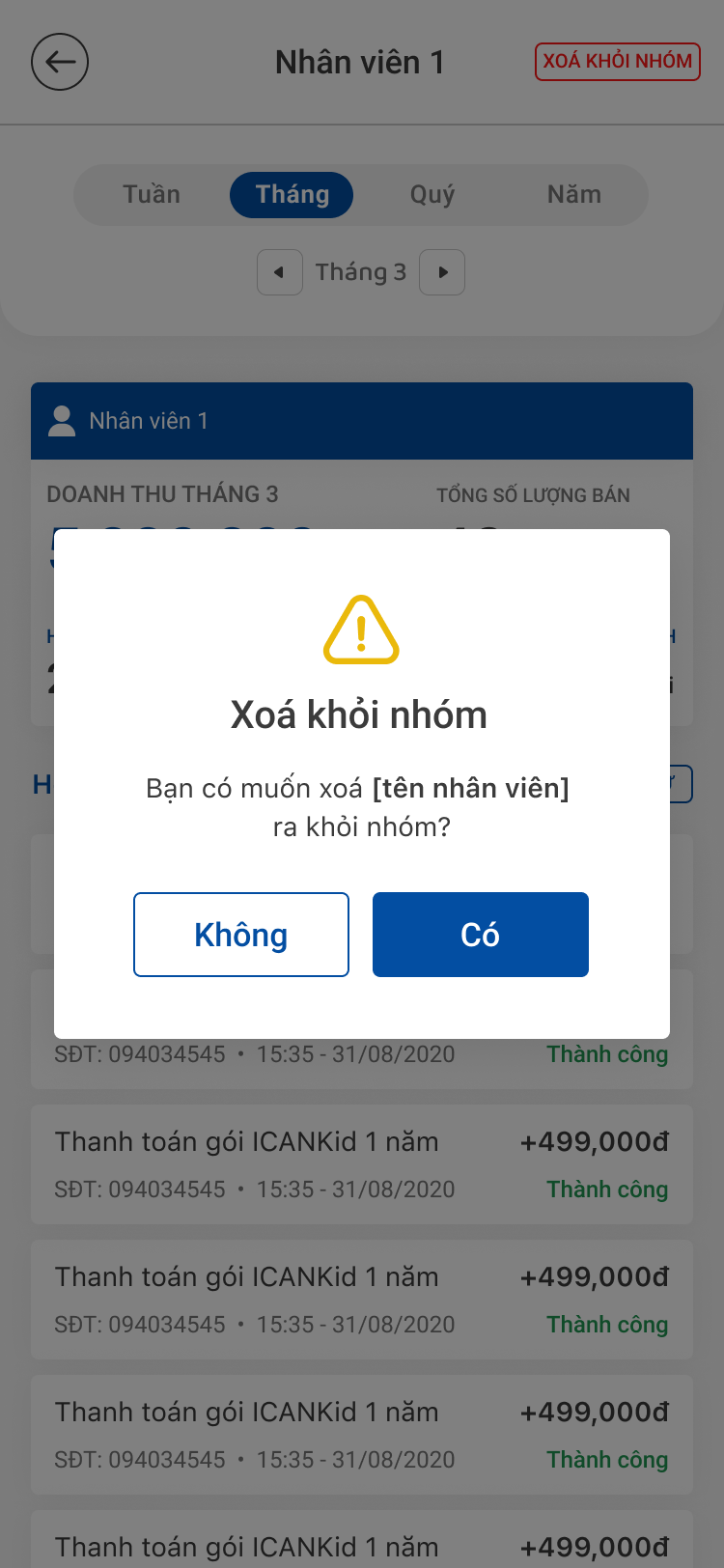Confirm removal by tapping Có

coord(481,935)
